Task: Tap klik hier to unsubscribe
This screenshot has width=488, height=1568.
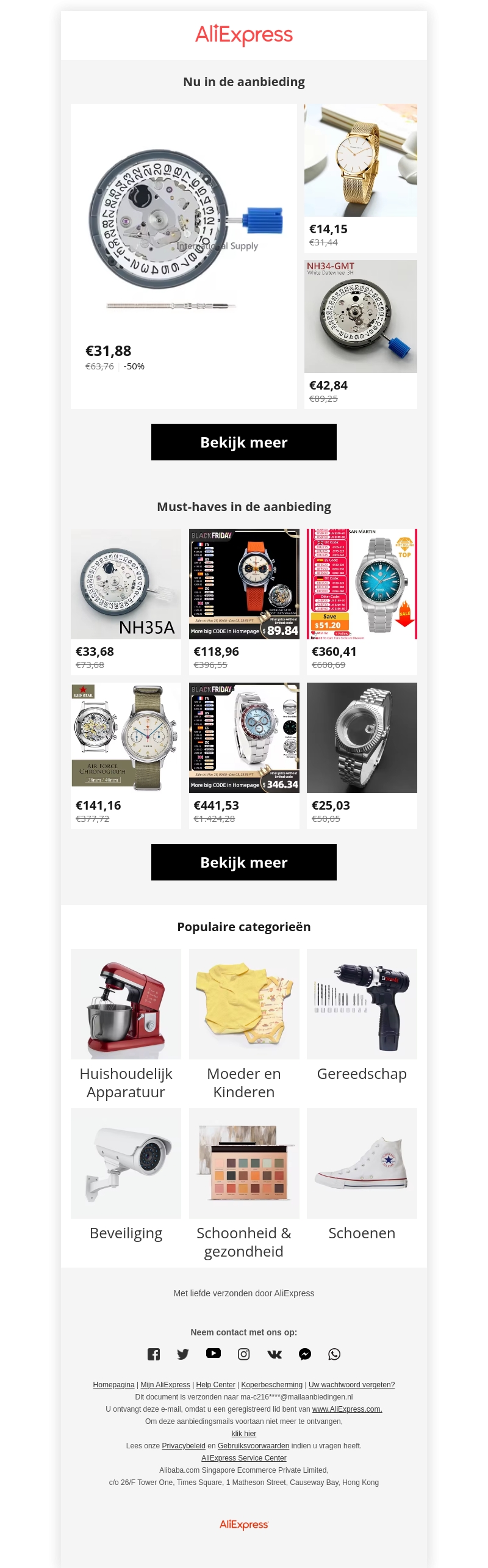Action: [244, 1434]
